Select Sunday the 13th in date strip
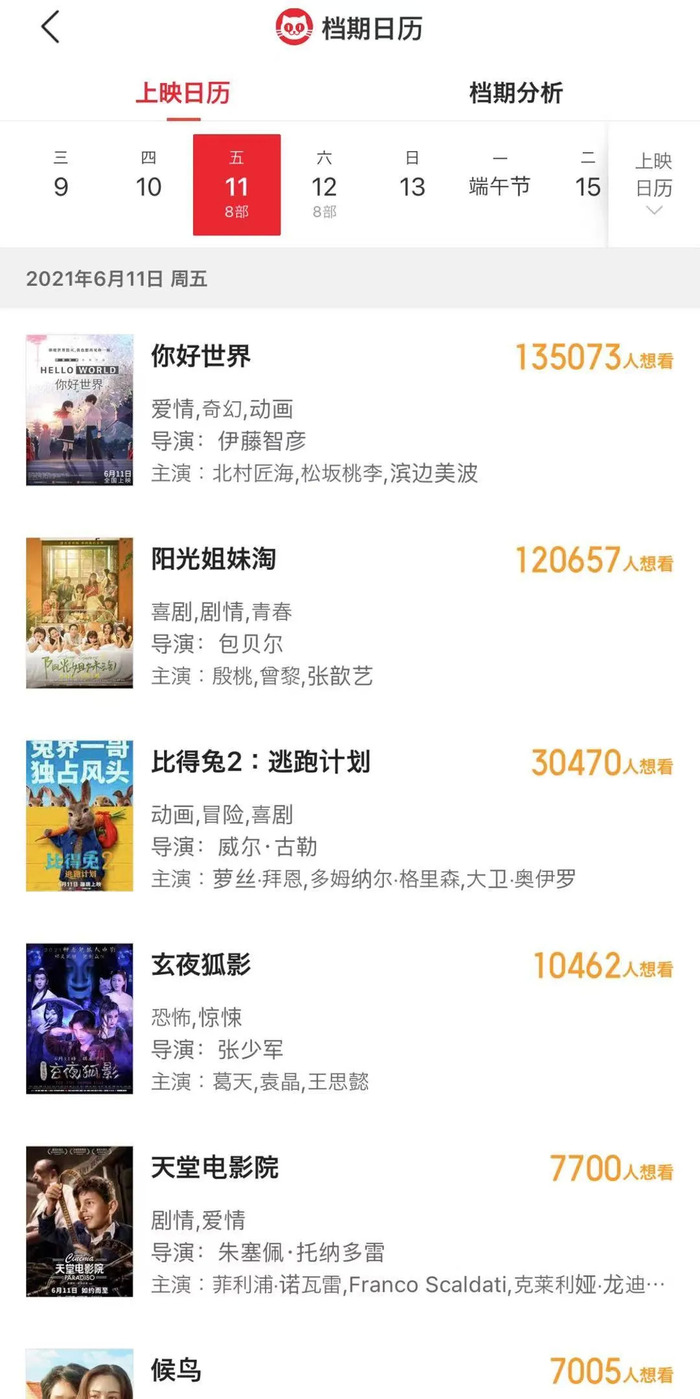 pyautogui.click(x=412, y=176)
